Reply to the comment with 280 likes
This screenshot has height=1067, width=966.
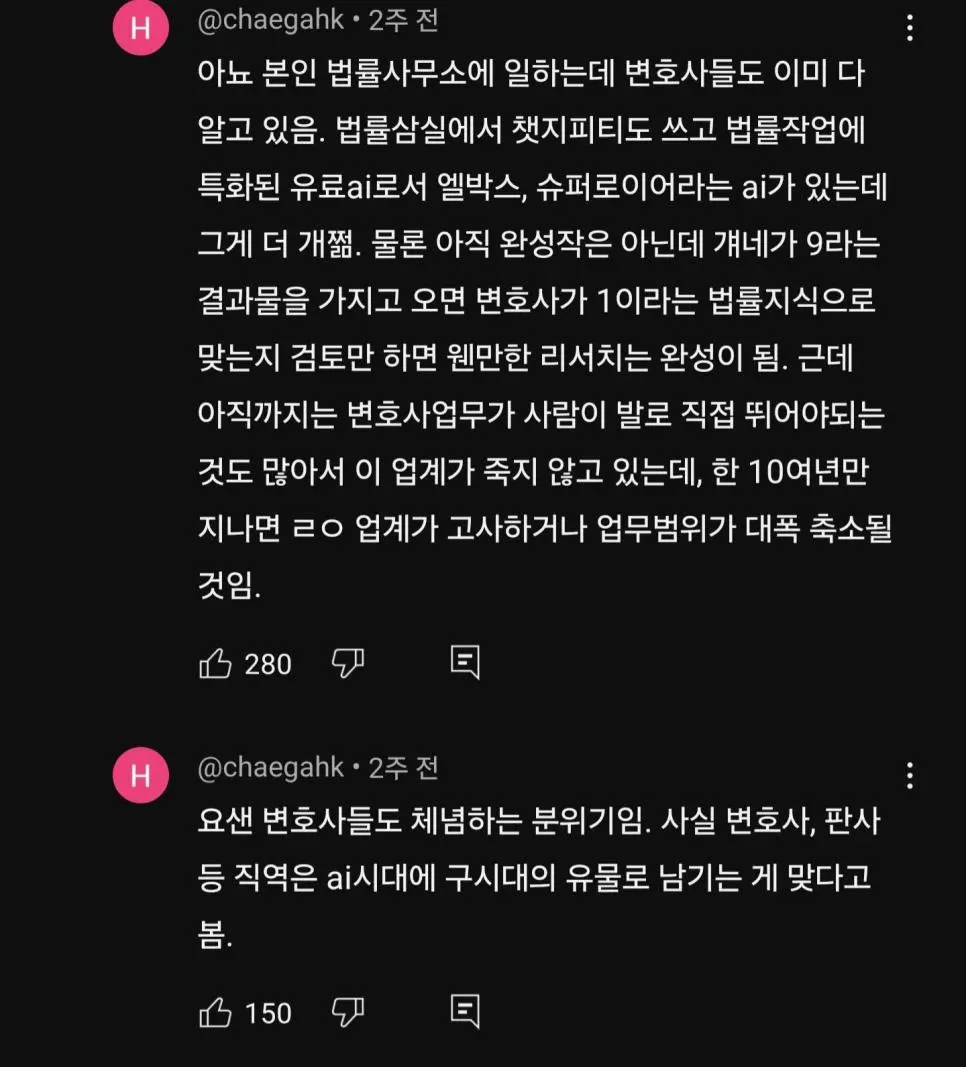point(465,662)
